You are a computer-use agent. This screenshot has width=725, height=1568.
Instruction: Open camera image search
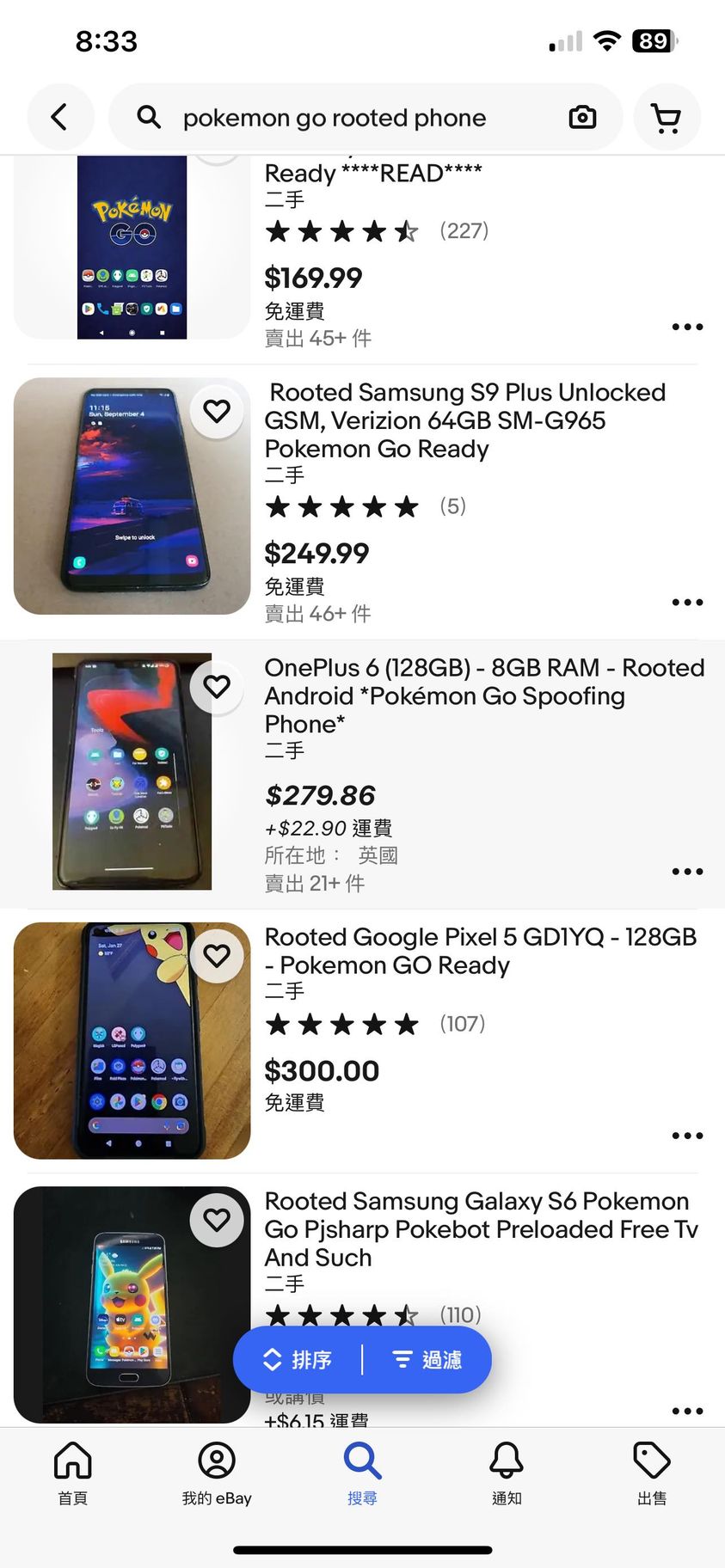pyautogui.click(x=582, y=118)
